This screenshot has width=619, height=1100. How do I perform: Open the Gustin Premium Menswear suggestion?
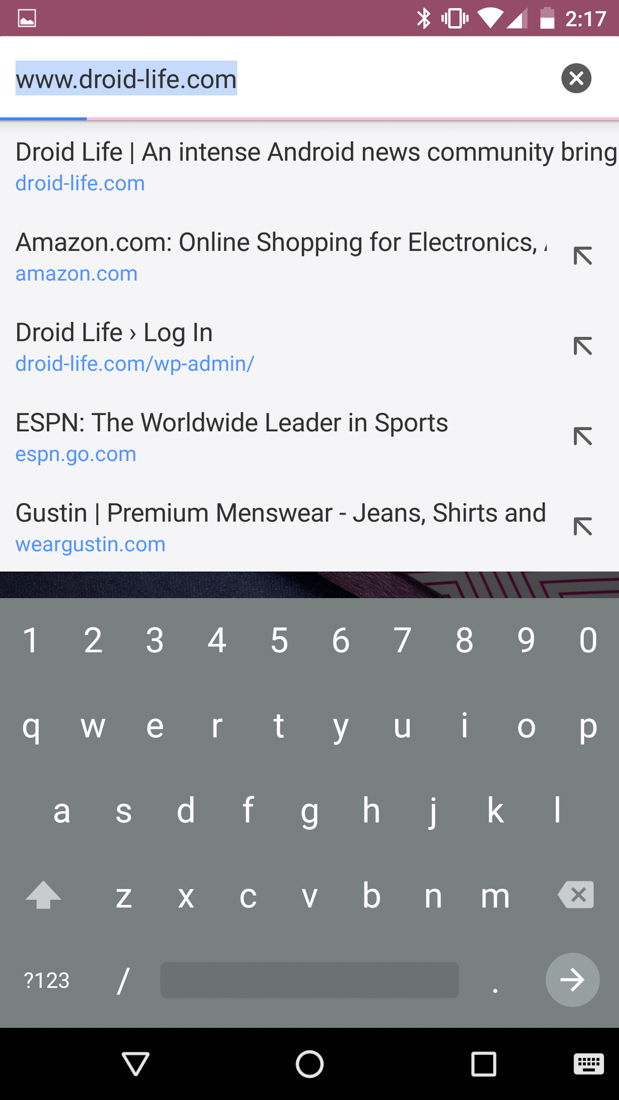point(280,527)
